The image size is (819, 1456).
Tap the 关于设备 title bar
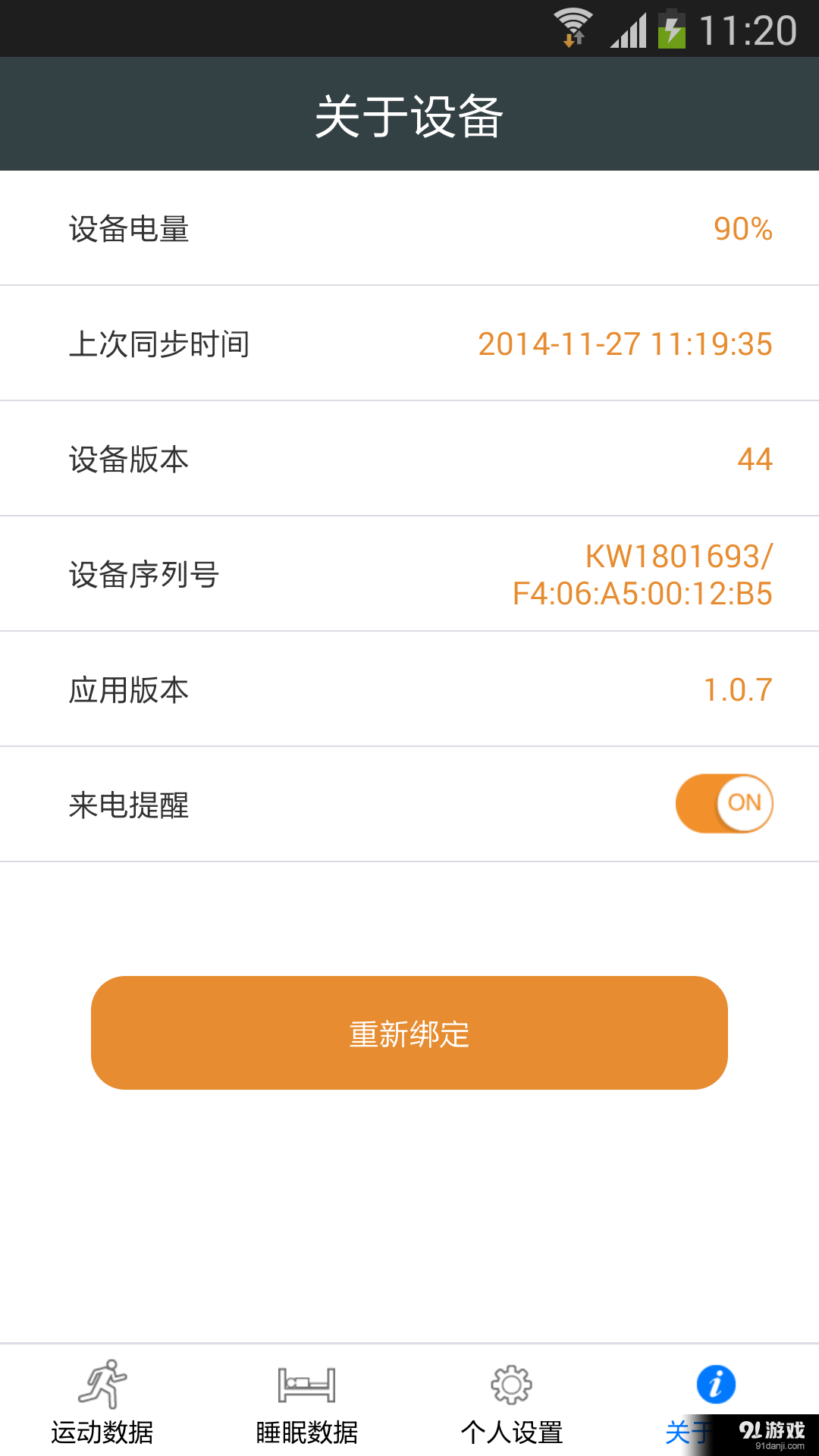409,114
